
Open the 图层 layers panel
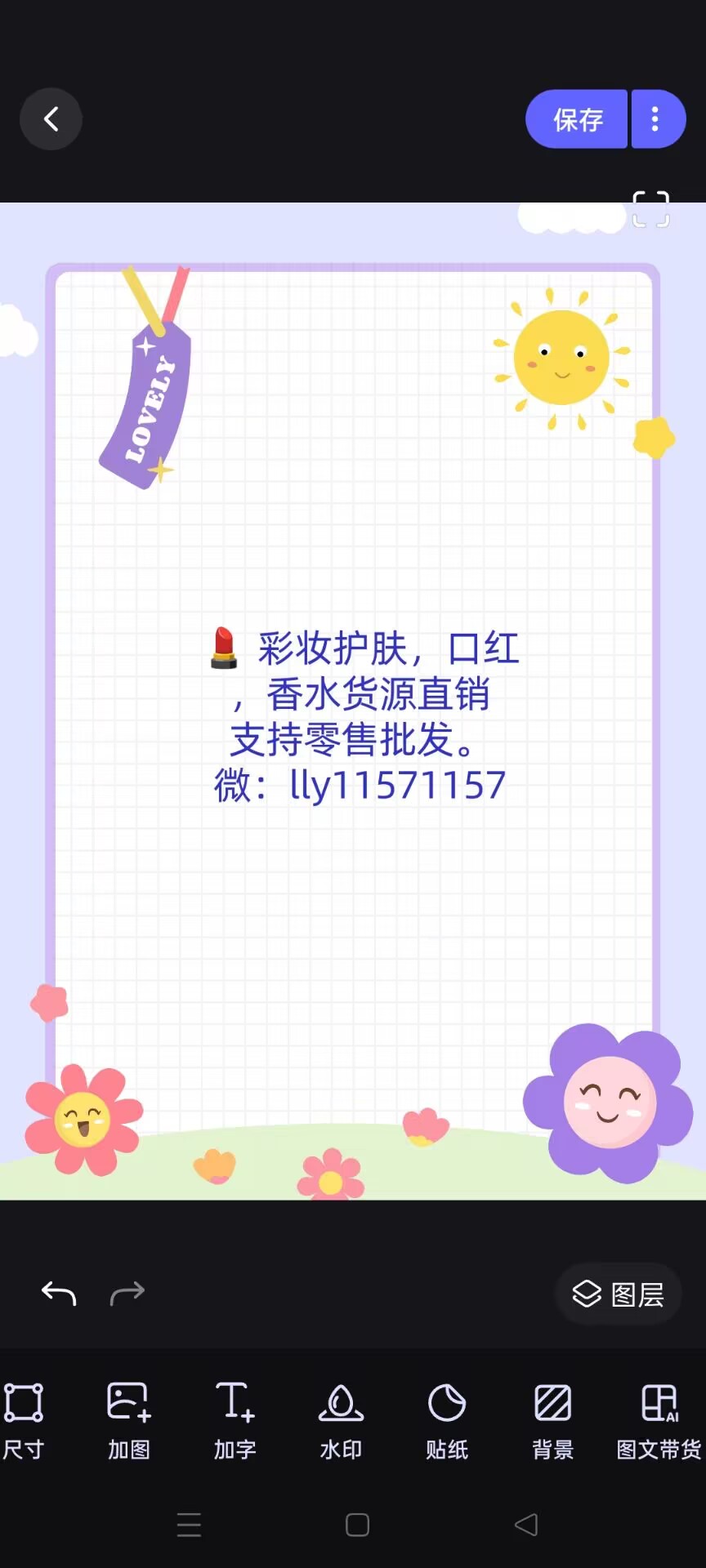[619, 1294]
